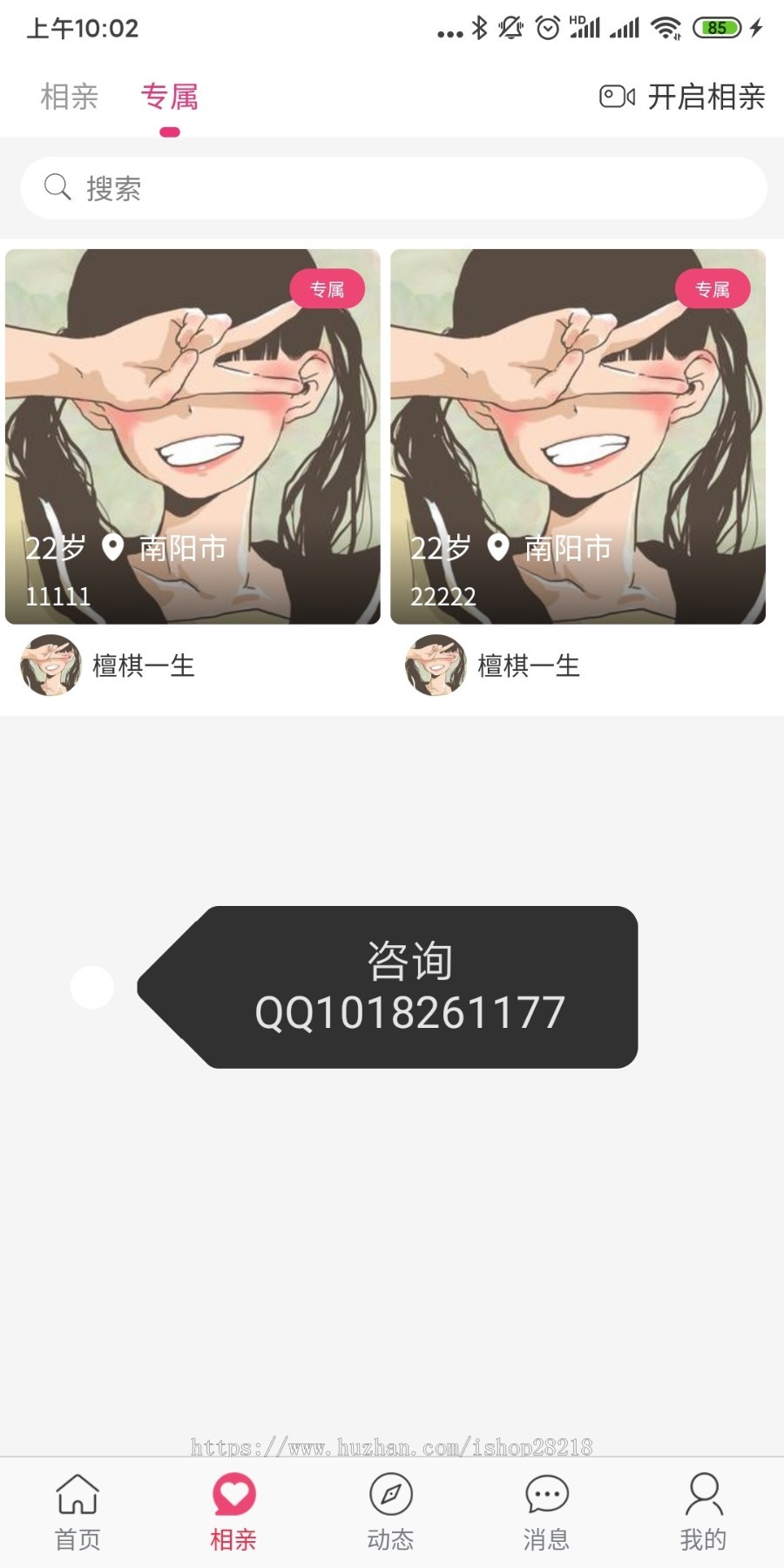Tap the camera icon next to 开启相亲
The image size is (784, 1568).
tap(618, 98)
